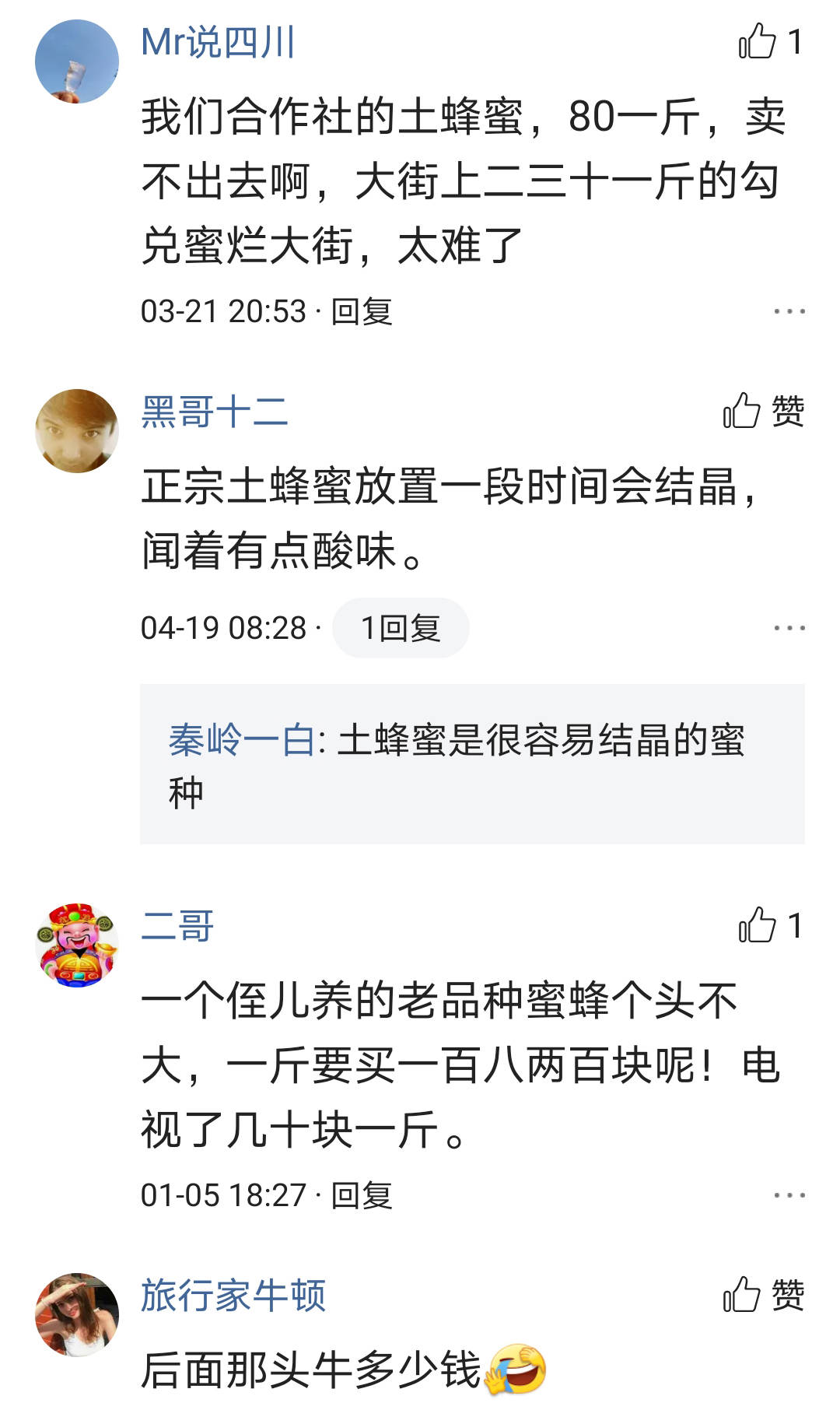View the 1回复 under 黑哥十二's comment
The width and height of the screenshot is (840, 1410).
coord(401,628)
